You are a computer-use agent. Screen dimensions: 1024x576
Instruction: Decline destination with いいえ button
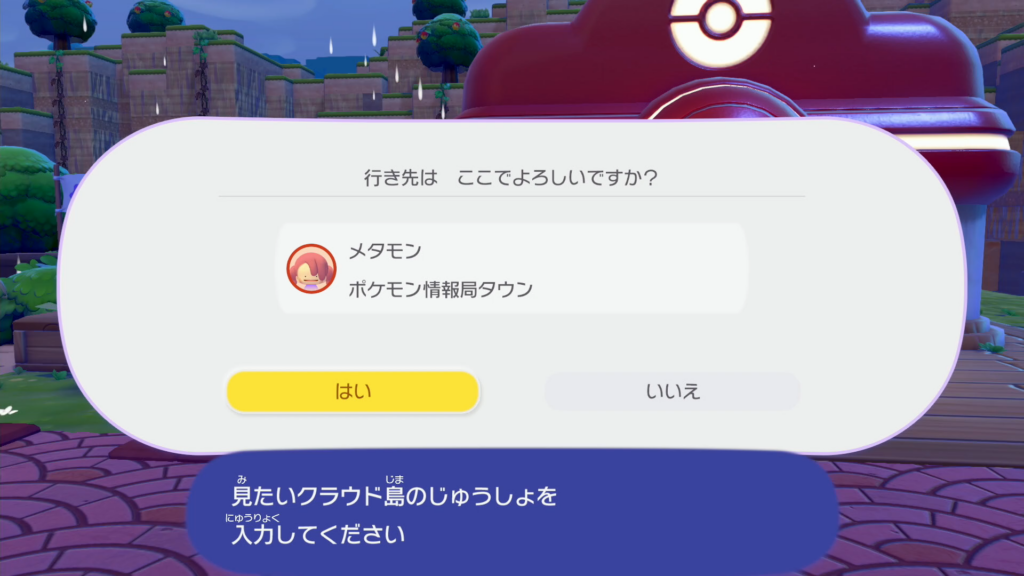[x=672, y=391]
